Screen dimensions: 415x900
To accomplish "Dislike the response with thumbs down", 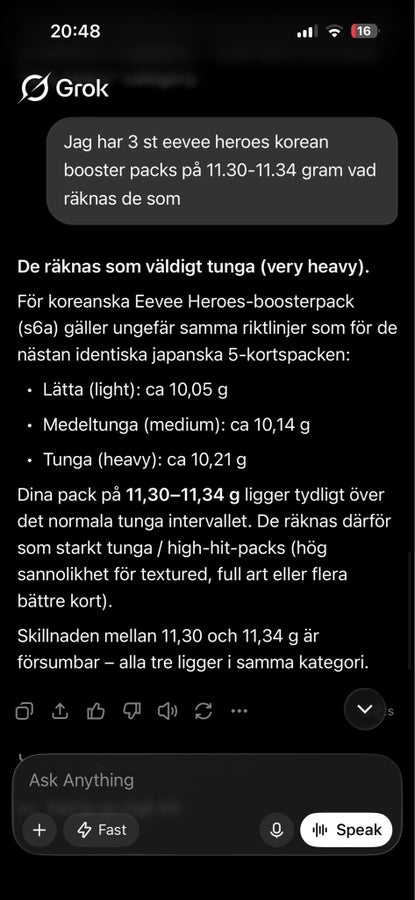I will point(131,712).
